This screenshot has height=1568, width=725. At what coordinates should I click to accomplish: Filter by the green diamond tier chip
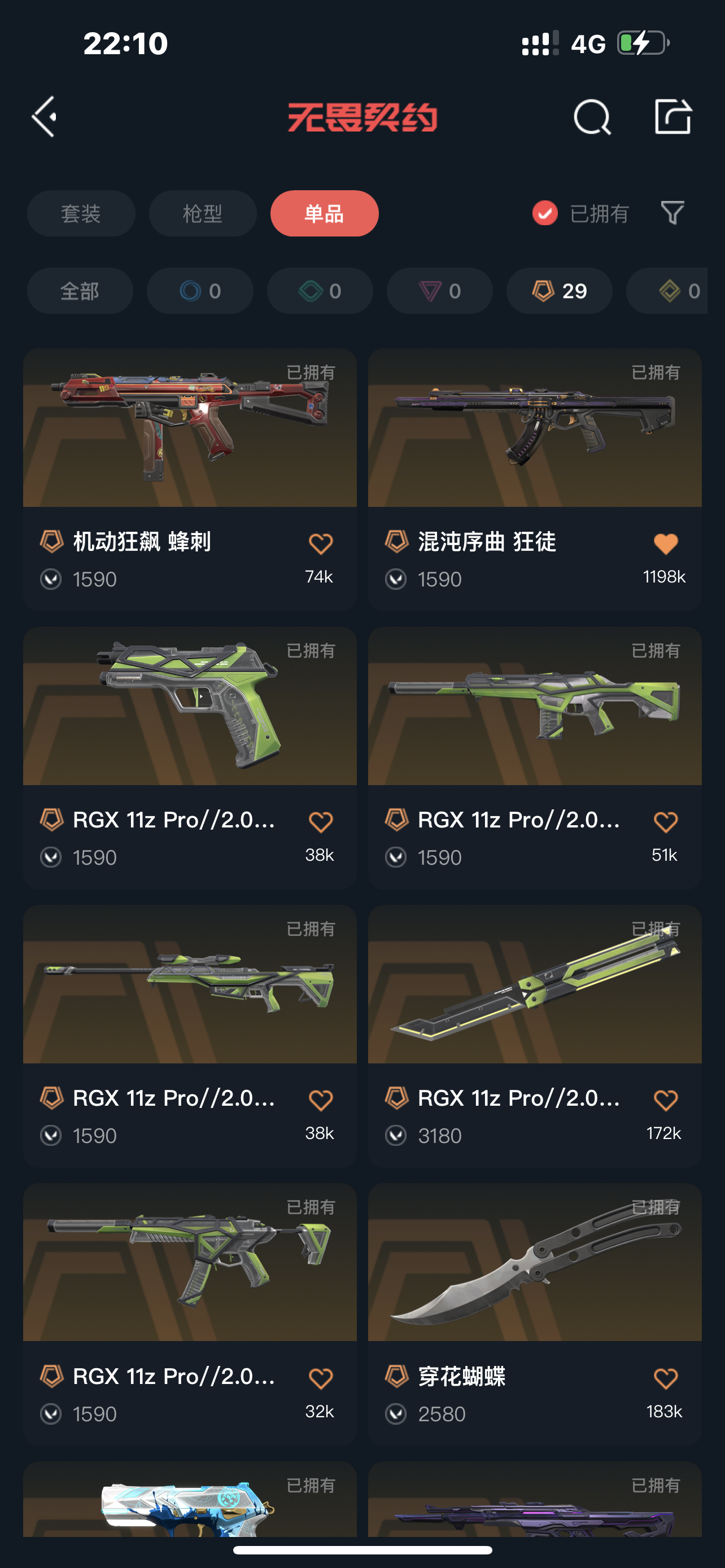[x=320, y=291]
